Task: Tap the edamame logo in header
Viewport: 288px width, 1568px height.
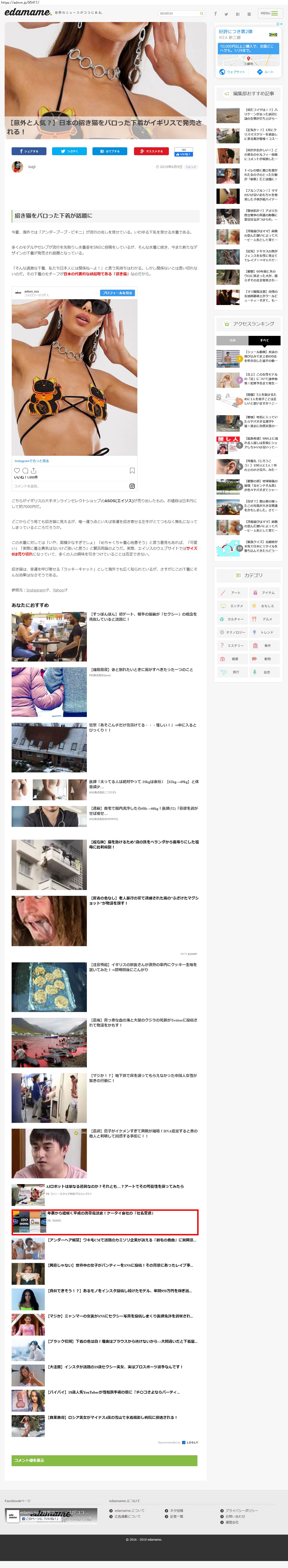Action: coord(27,12)
